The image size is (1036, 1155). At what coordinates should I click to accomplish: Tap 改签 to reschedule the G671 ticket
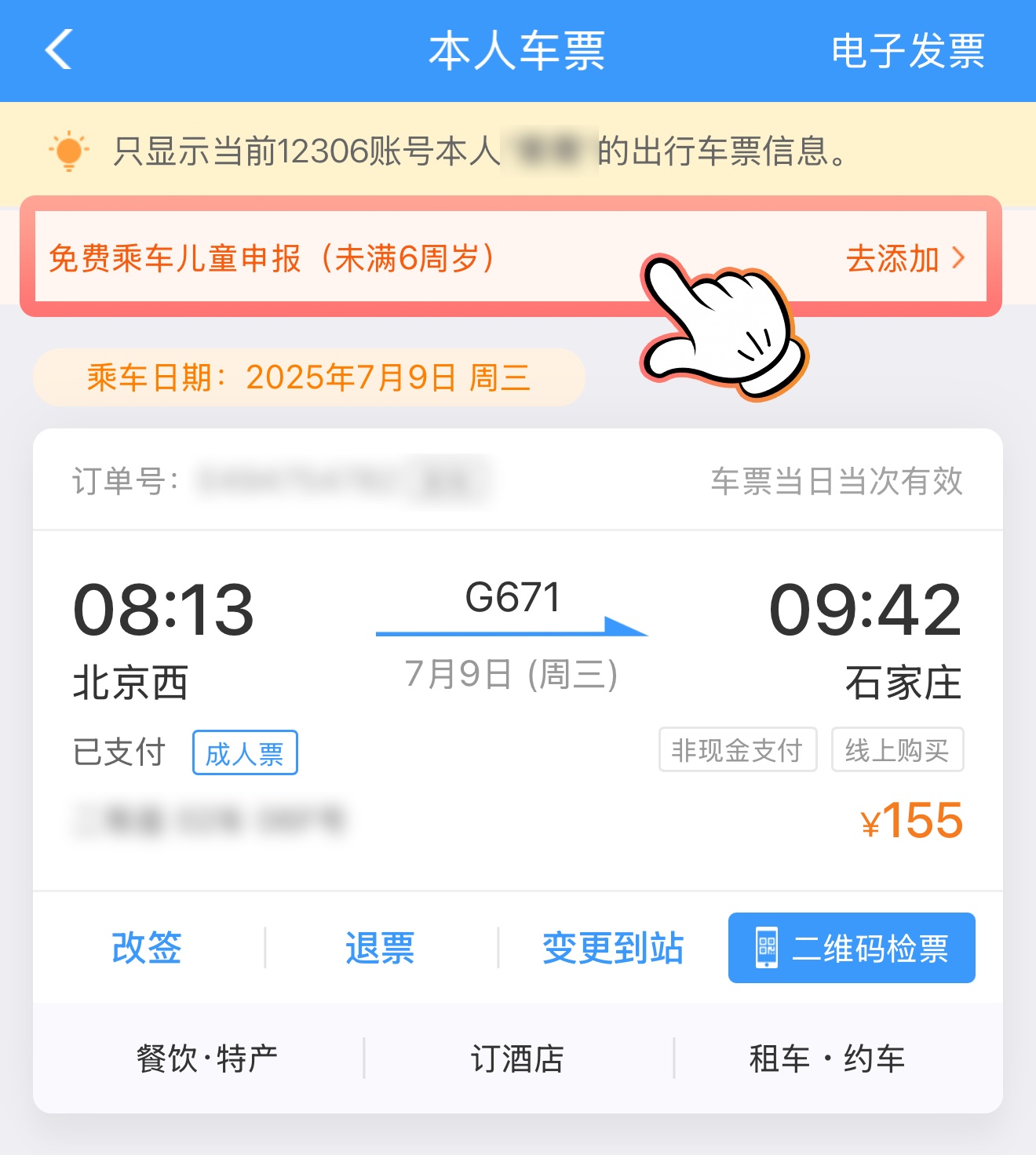tap(147, 948)
